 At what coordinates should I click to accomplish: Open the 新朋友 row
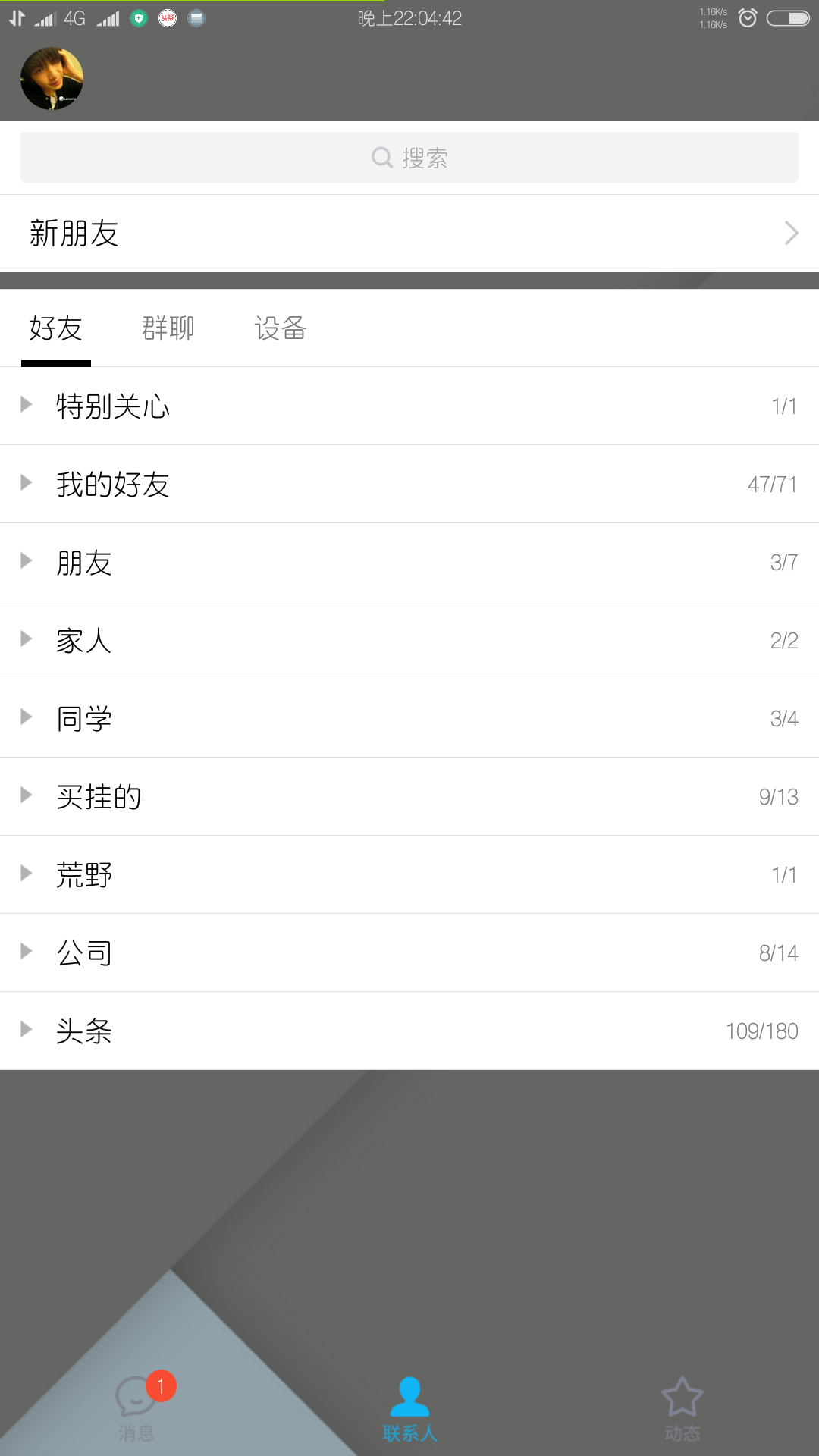(x=409, y=234)
